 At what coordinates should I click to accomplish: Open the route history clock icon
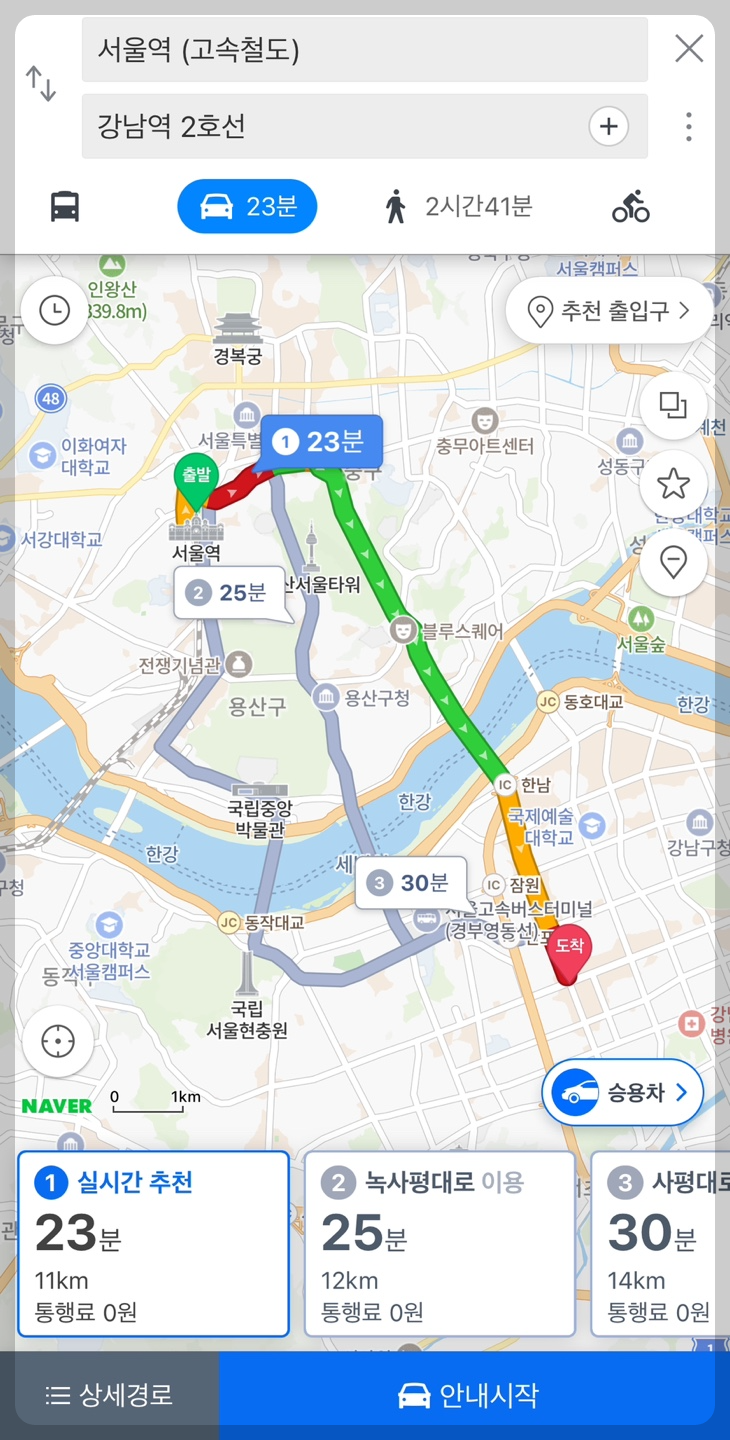[x=54, y=311]
